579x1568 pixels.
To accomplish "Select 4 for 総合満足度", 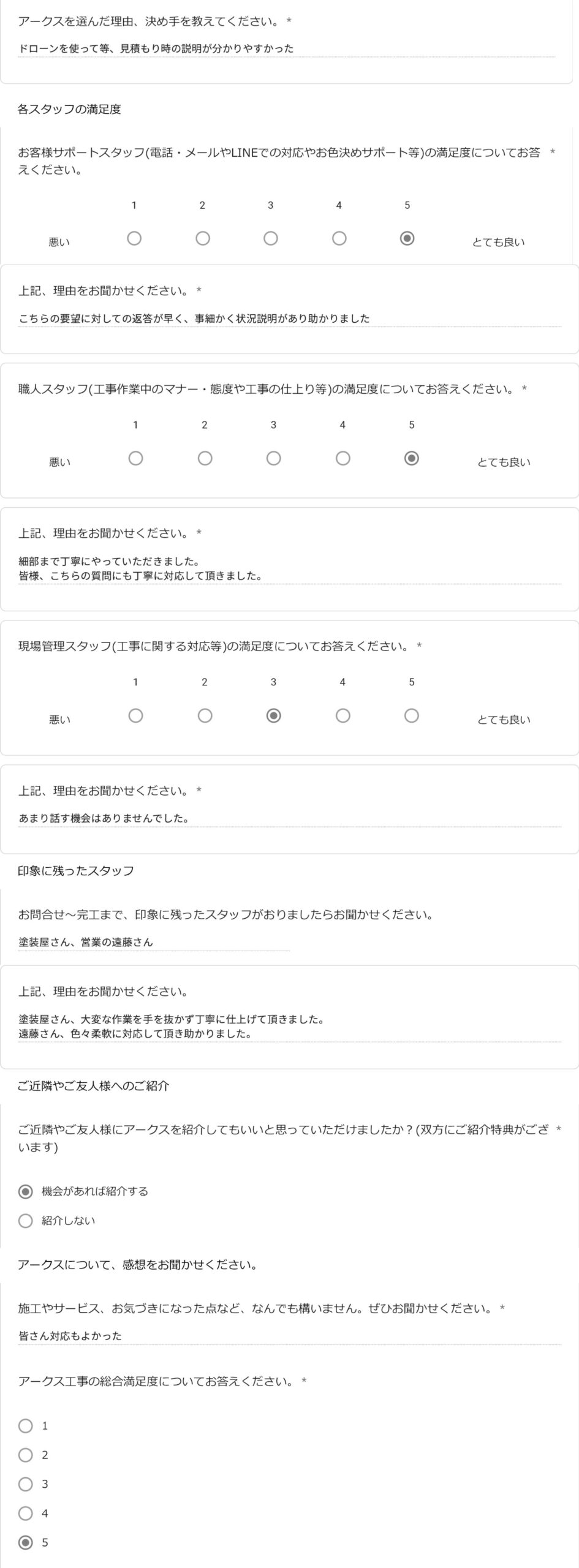I will 26,1513.
